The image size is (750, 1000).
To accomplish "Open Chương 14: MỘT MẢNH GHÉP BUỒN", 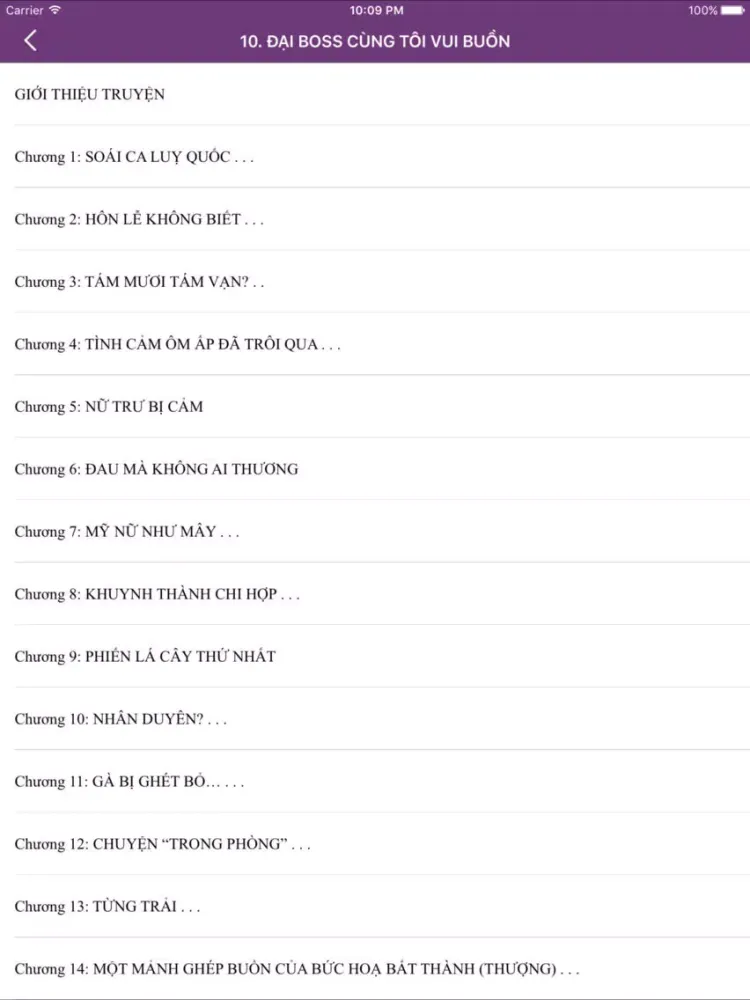I will coord(297,969).
